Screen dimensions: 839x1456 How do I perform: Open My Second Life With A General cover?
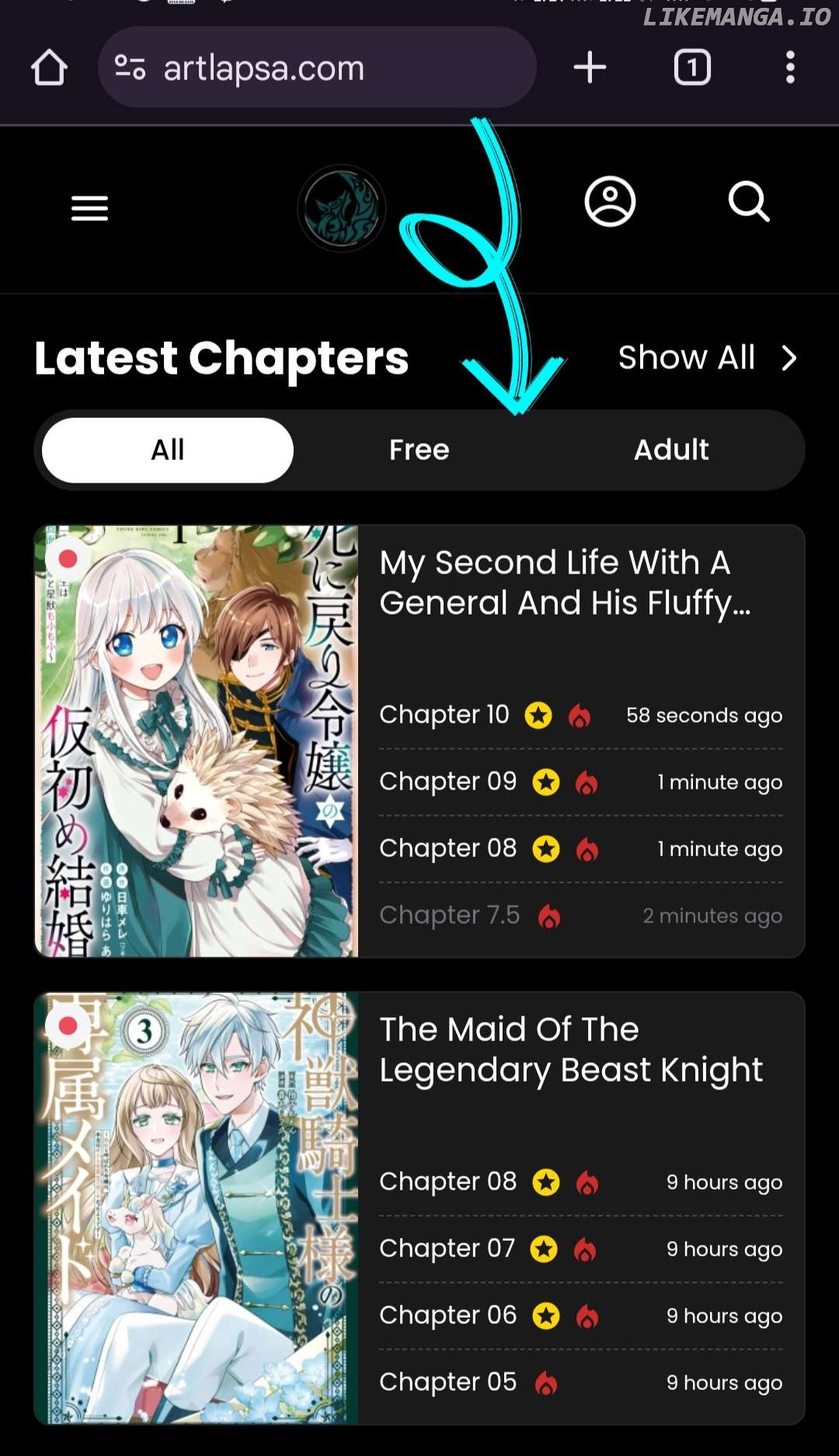point(197,741)
